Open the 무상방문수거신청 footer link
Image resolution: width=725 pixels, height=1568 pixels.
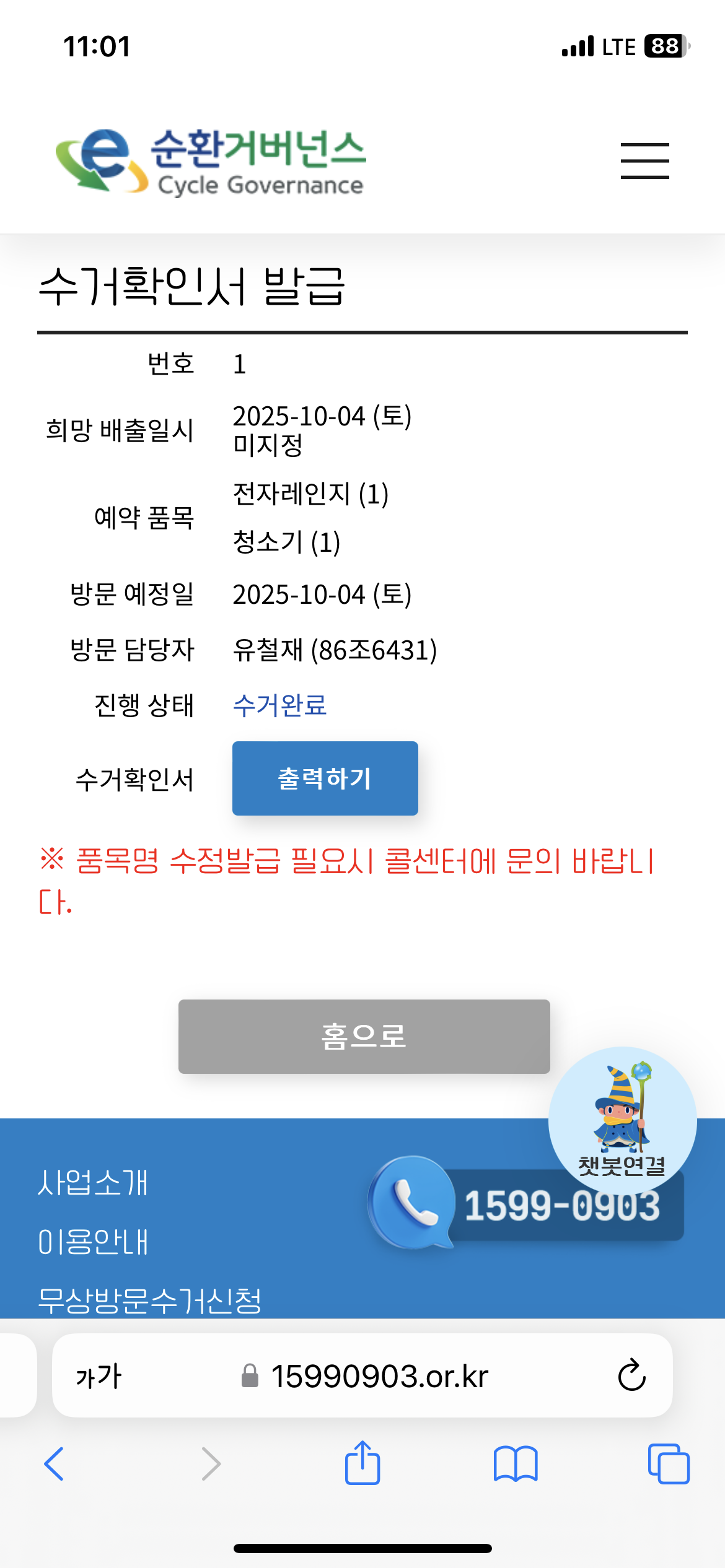[x=149, y=1299]
